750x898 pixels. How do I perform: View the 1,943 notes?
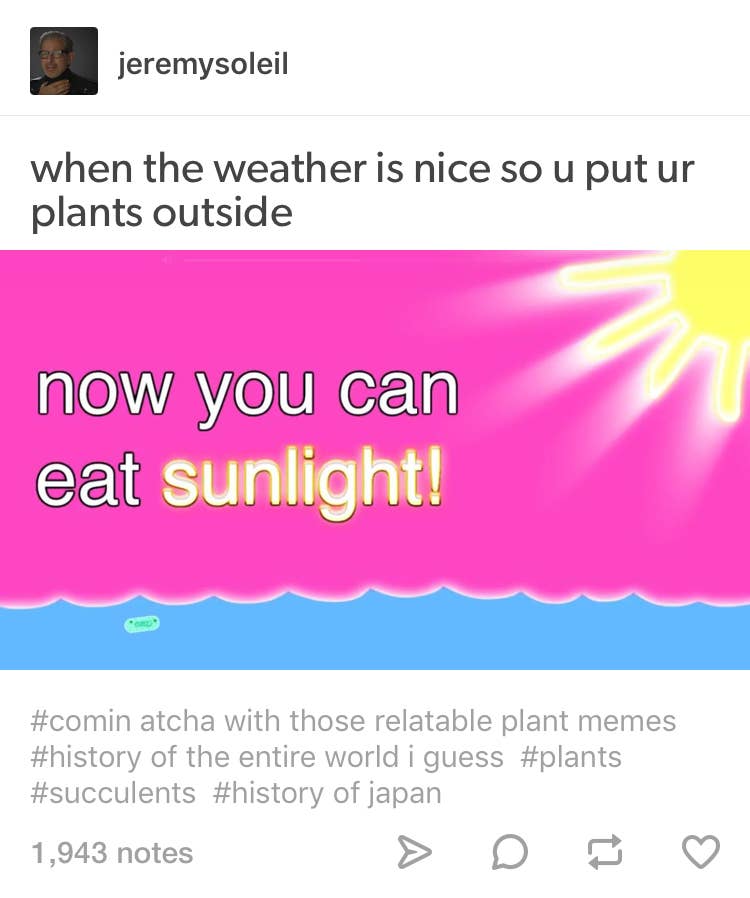112,853
